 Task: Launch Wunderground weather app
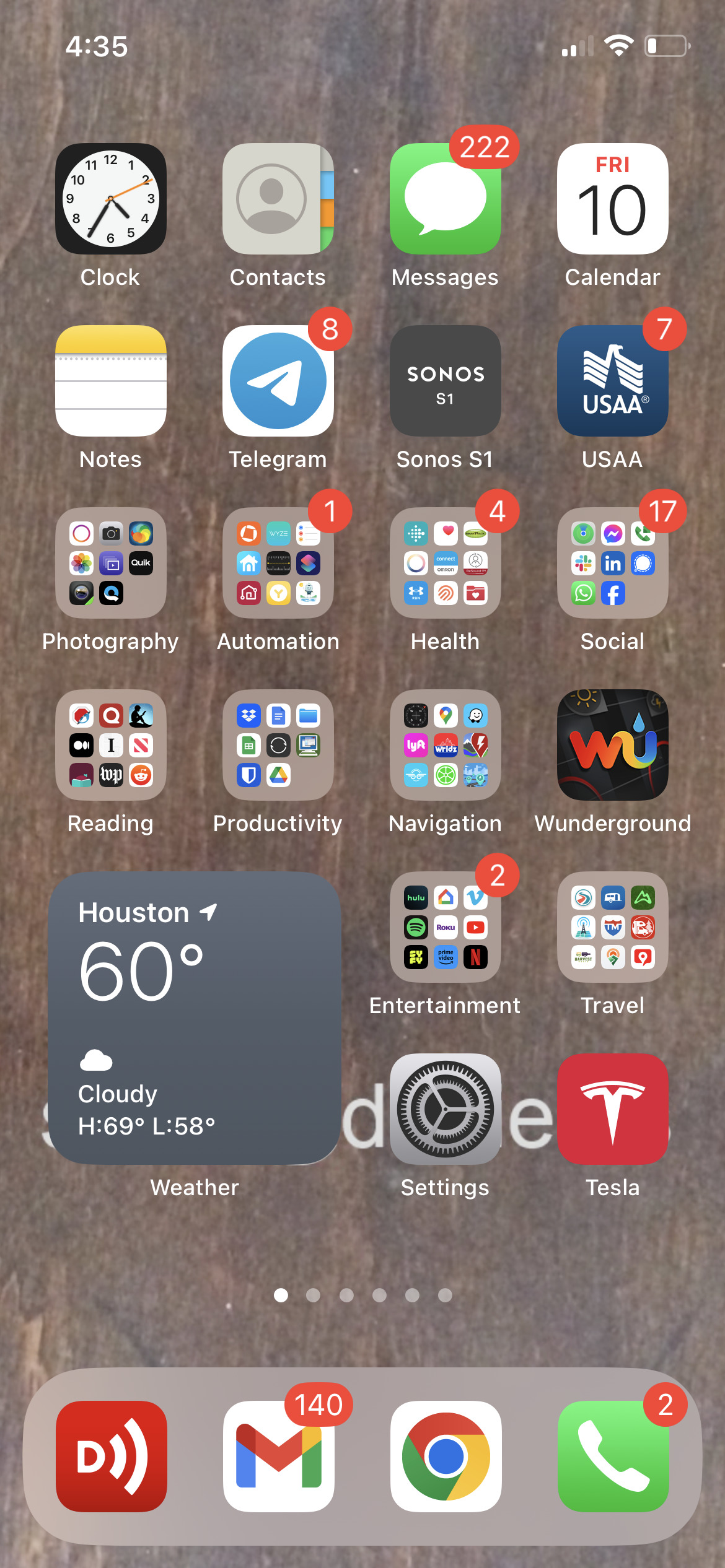point(613,745)
